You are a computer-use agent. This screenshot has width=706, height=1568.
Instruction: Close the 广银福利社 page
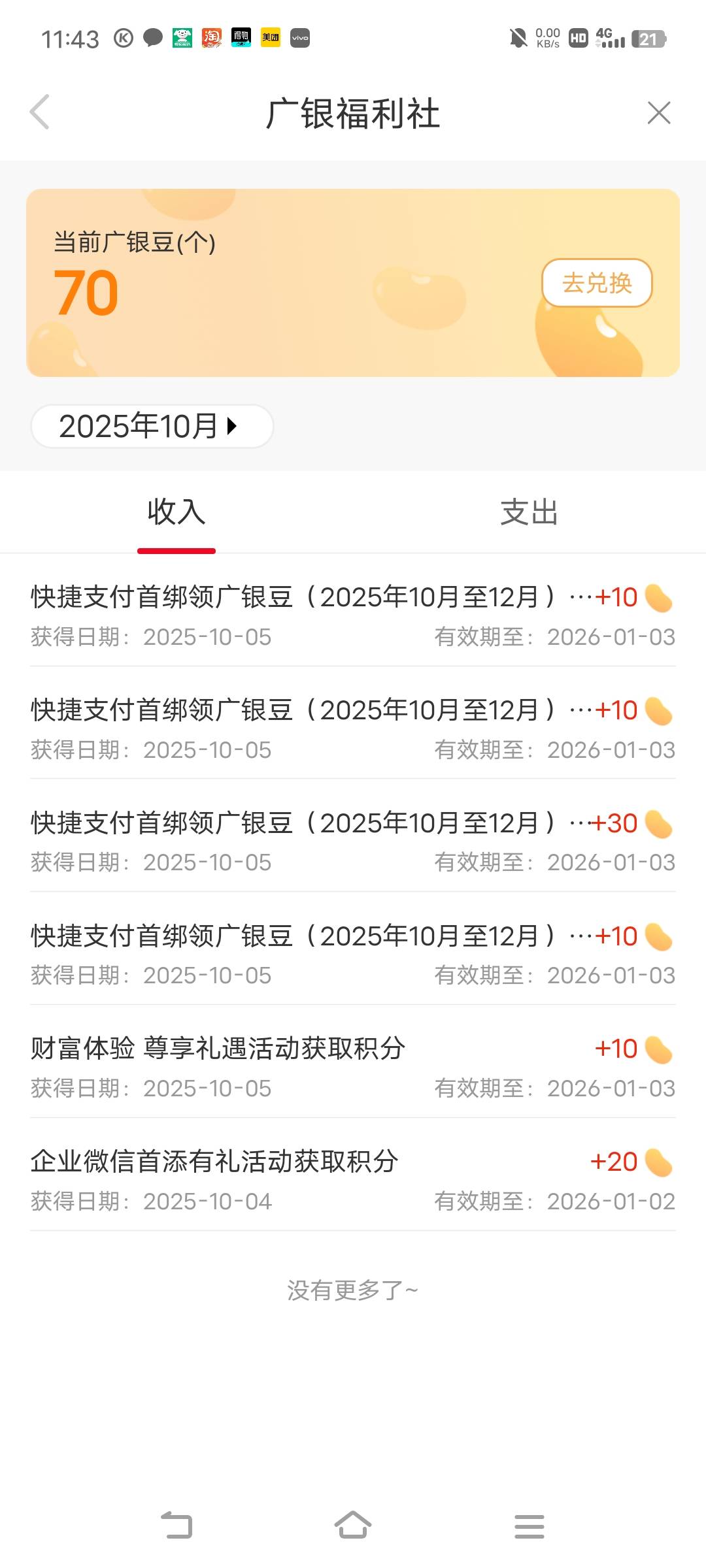[x=658, y=112]
